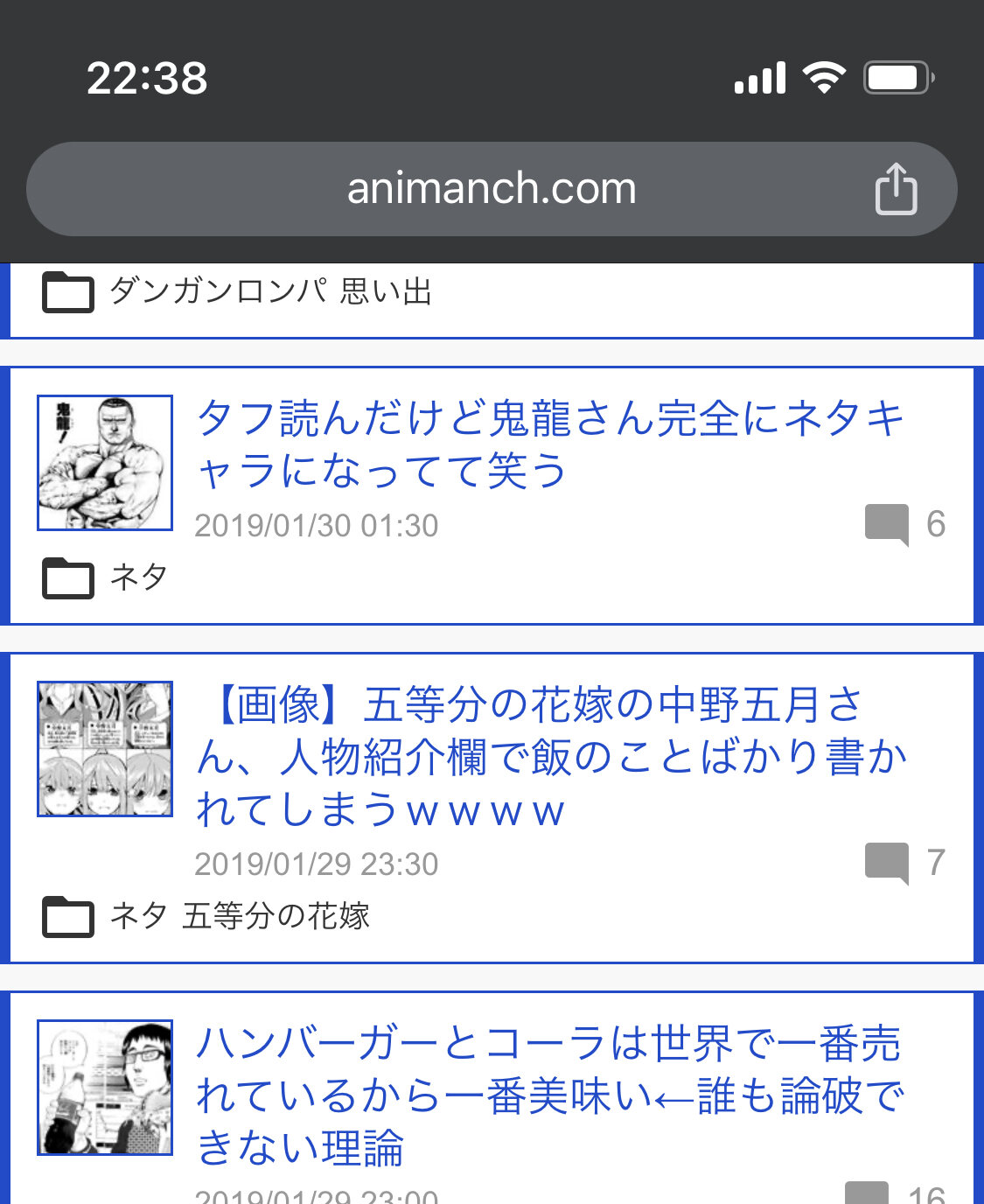Image resolution: width=984 pixels, height=1204 pixels.
Task: Select the ダンガンロンパ category tag
Action: tap(218, 291)
